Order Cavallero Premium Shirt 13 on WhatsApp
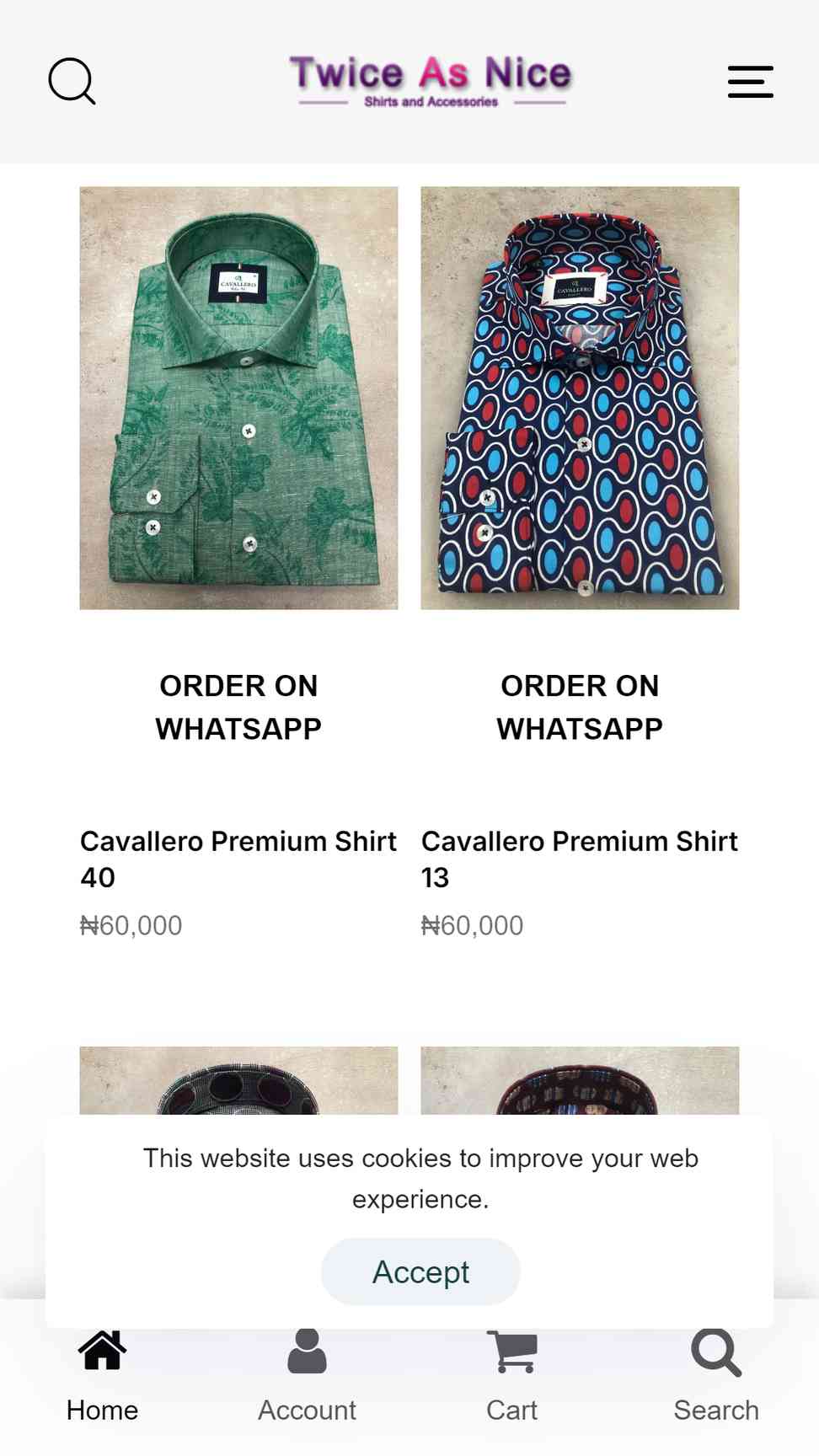This screenshot has width=819, height=1456. (x=580, y=707)
